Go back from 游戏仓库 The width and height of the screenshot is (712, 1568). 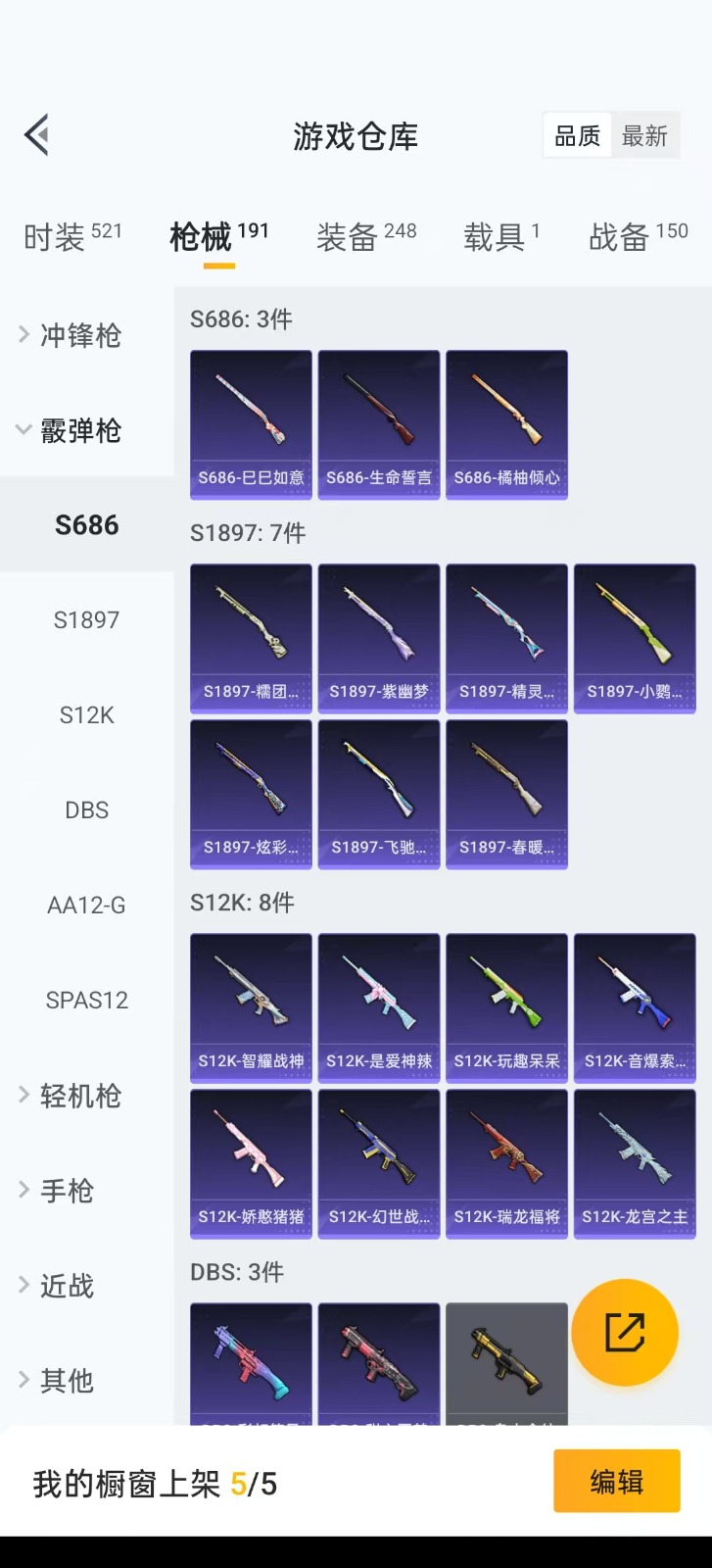[x=37, y=135]
